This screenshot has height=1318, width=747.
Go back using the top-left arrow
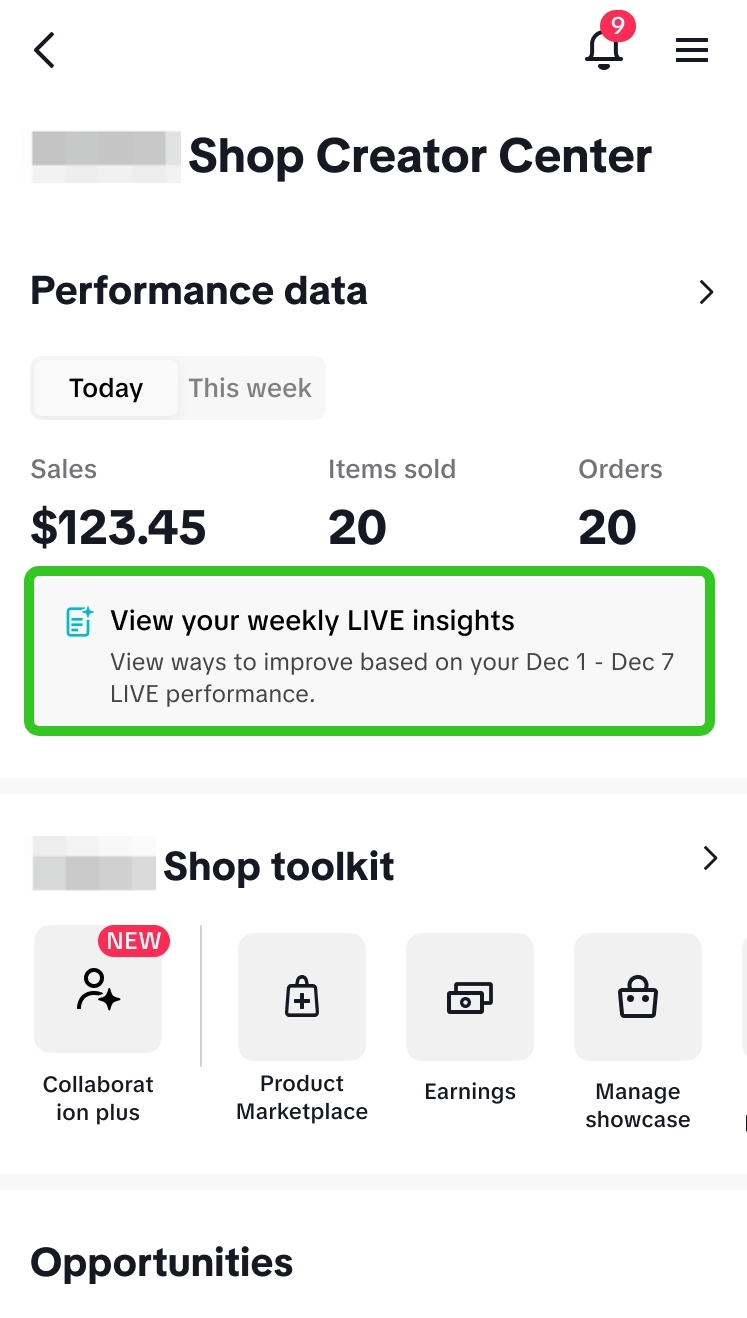coord(44,50)
